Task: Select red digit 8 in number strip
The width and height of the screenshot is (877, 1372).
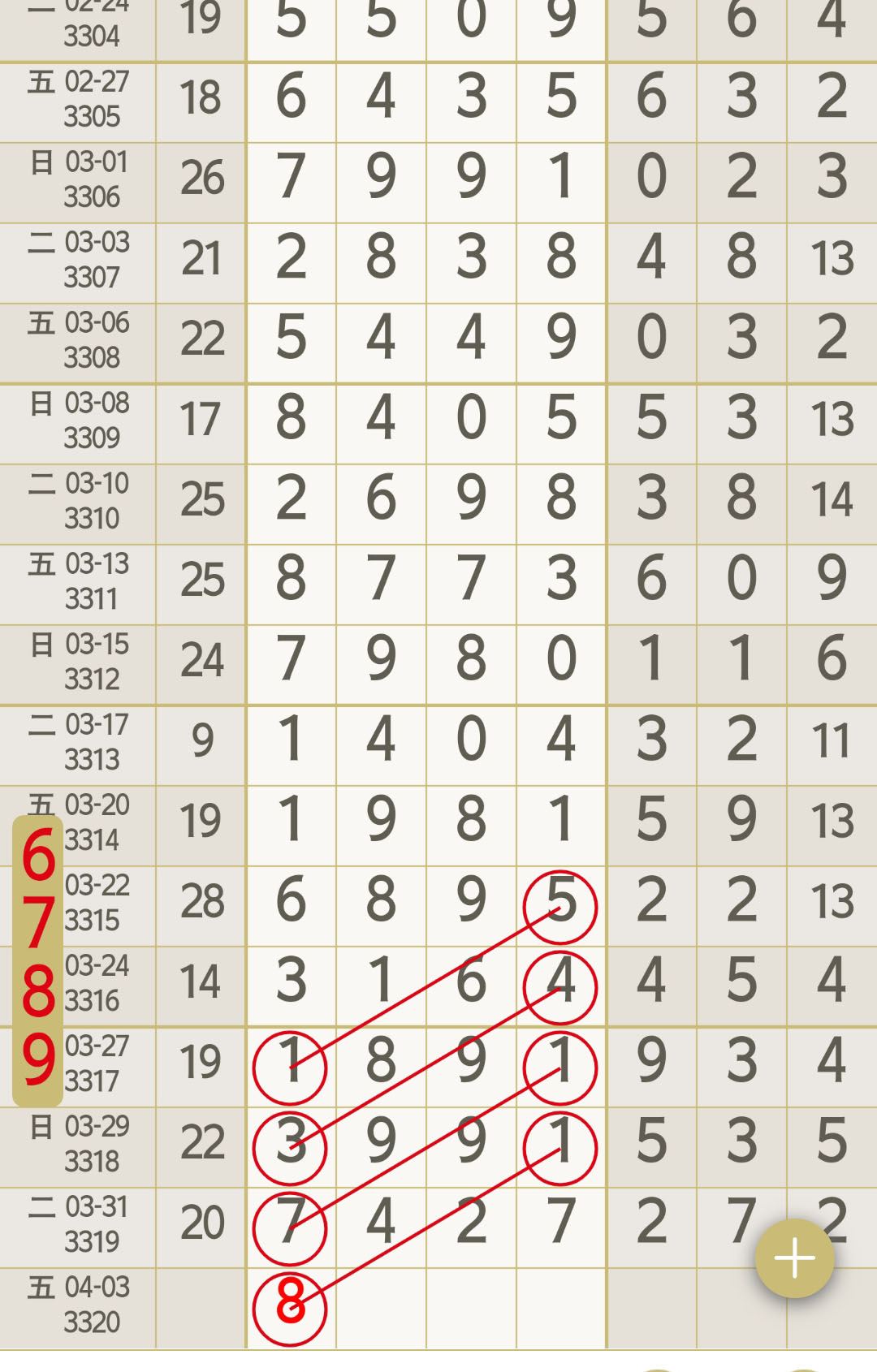Action: [x=38, y=991]
